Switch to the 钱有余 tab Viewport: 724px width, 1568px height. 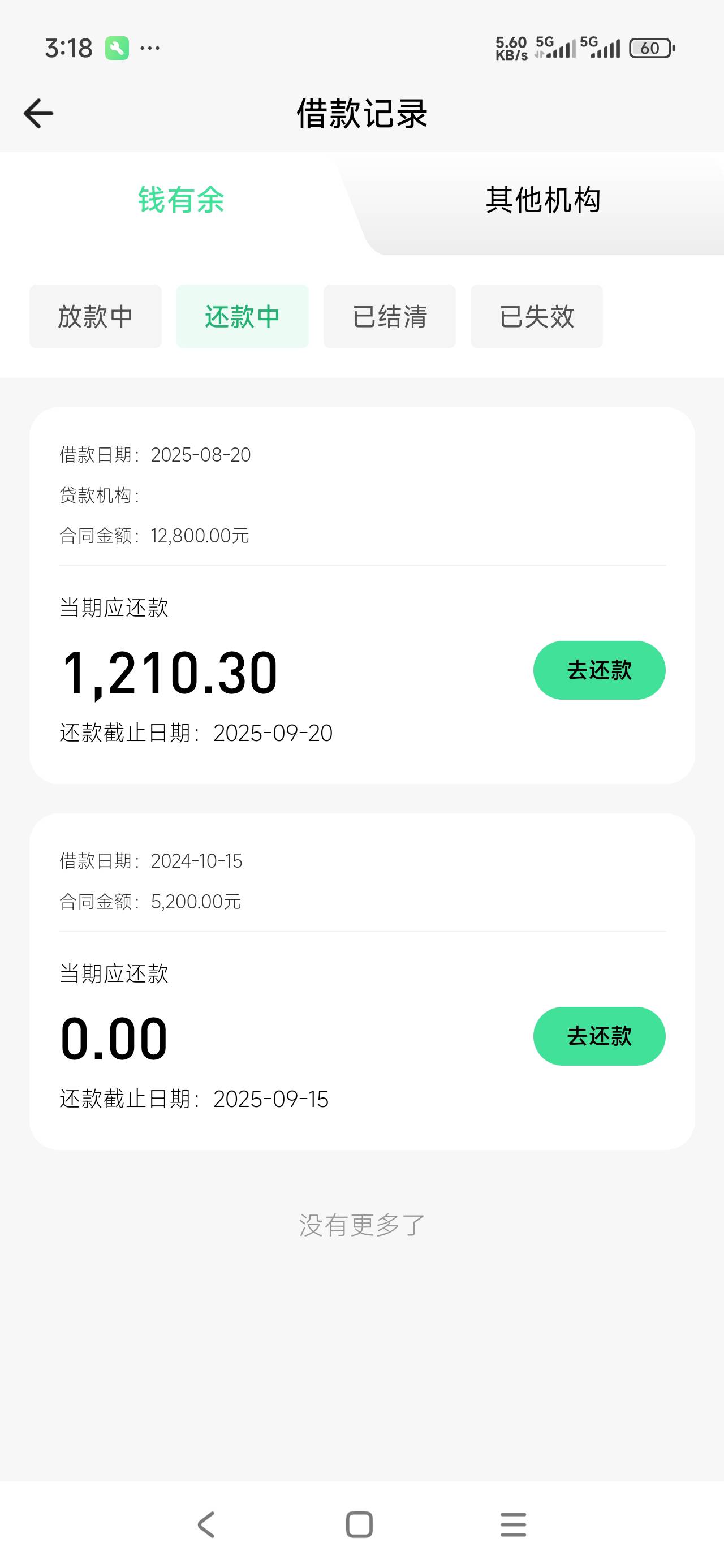[181, 200]
